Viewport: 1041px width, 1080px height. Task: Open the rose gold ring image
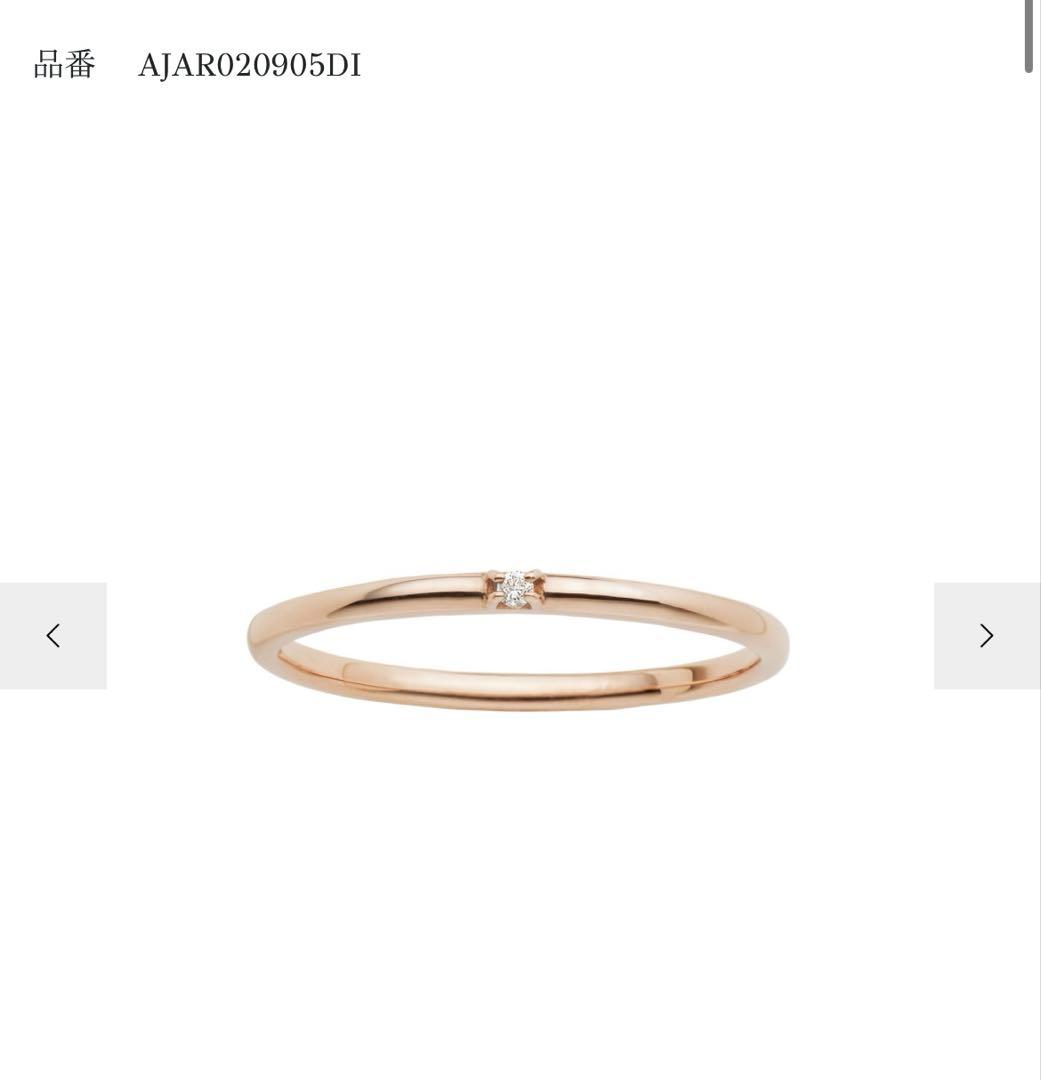[518, 640]
